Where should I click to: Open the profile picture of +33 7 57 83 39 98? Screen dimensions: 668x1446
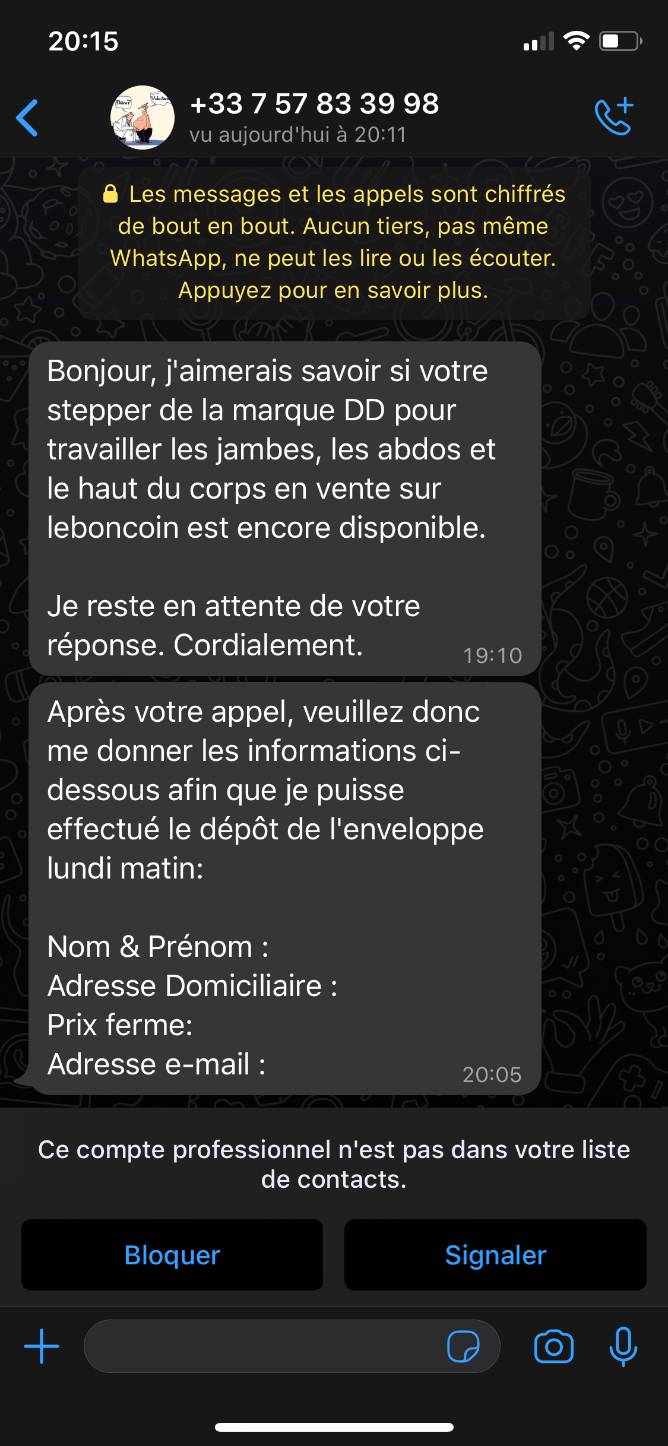click(x=142, y=118)
